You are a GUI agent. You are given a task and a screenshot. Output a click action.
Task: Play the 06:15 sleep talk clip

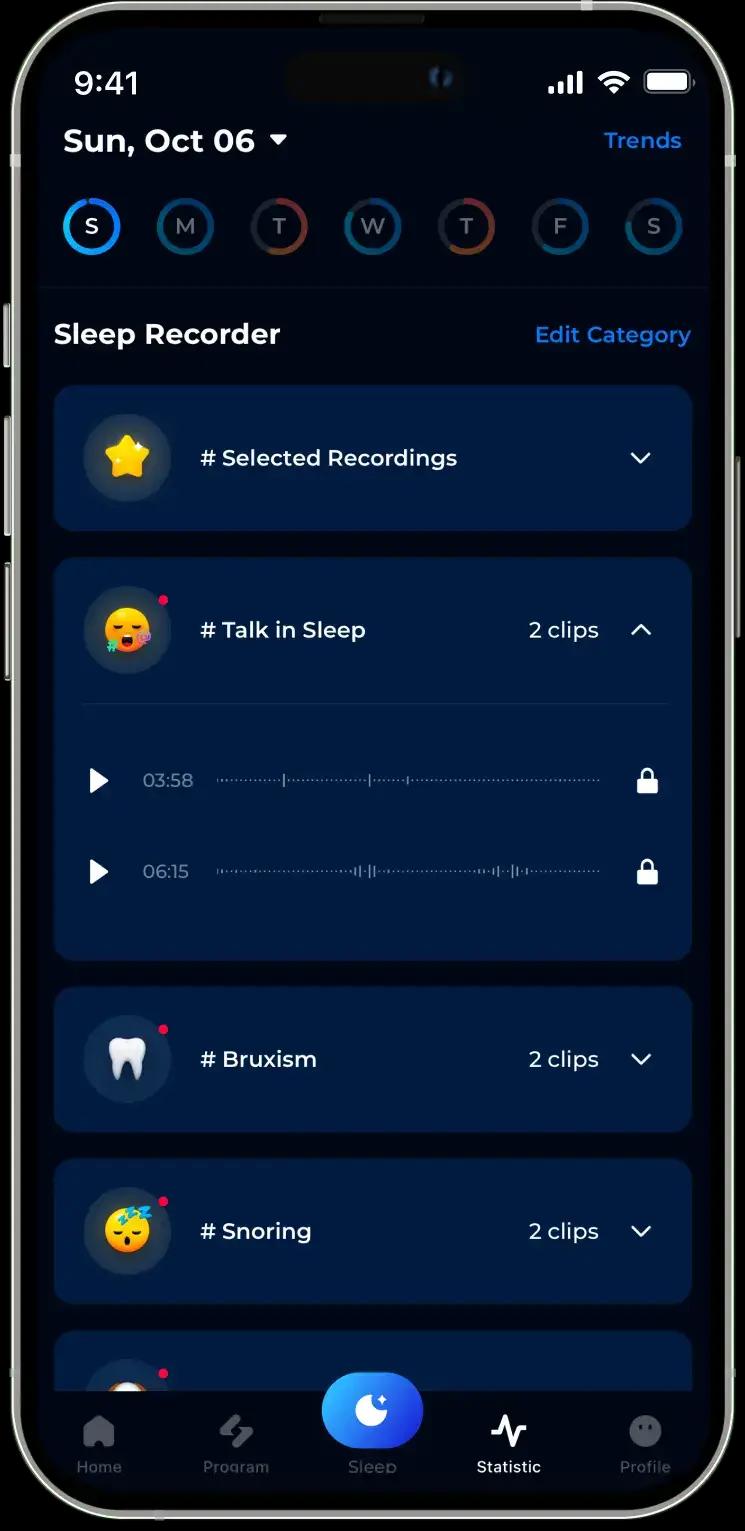tap(99, 872)
